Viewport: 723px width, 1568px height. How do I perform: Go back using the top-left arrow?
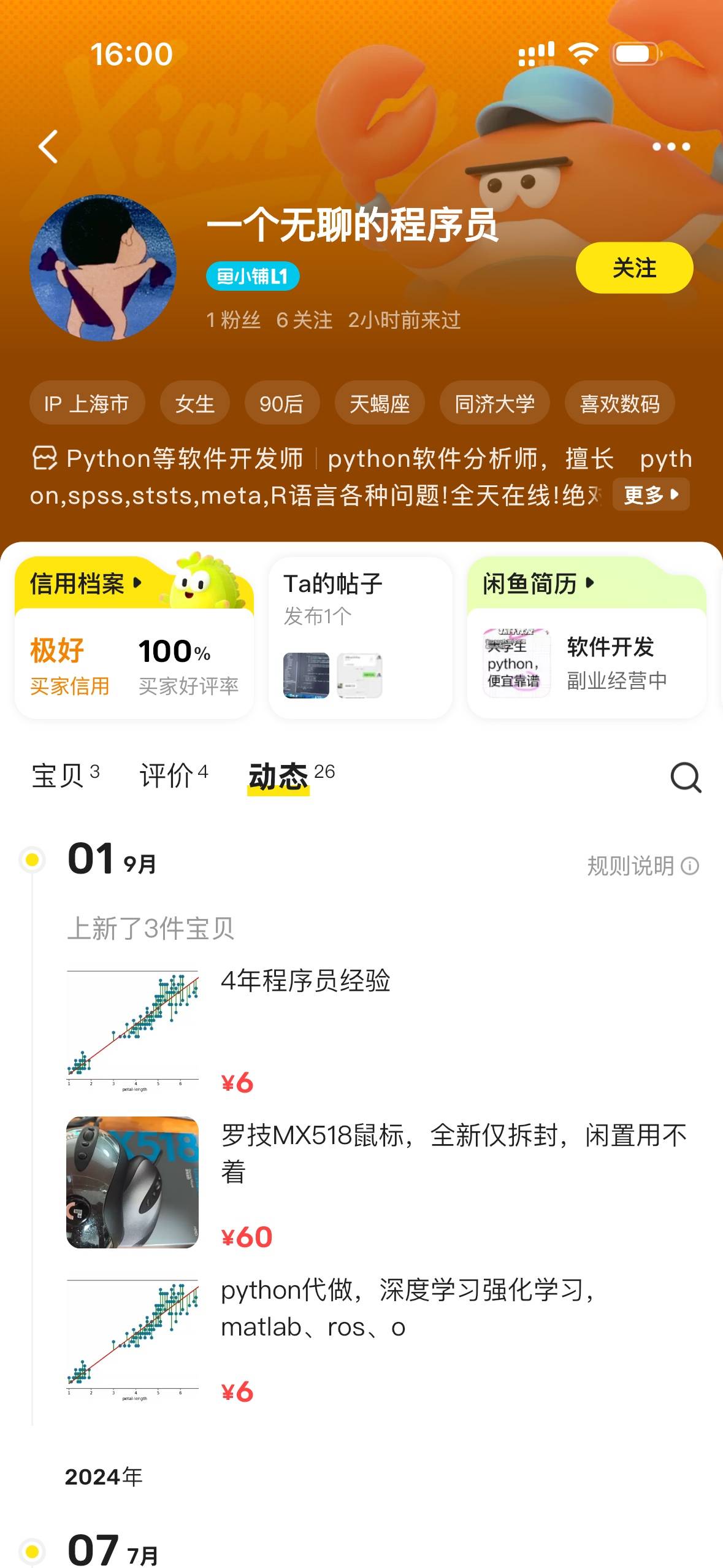(48, 147)
